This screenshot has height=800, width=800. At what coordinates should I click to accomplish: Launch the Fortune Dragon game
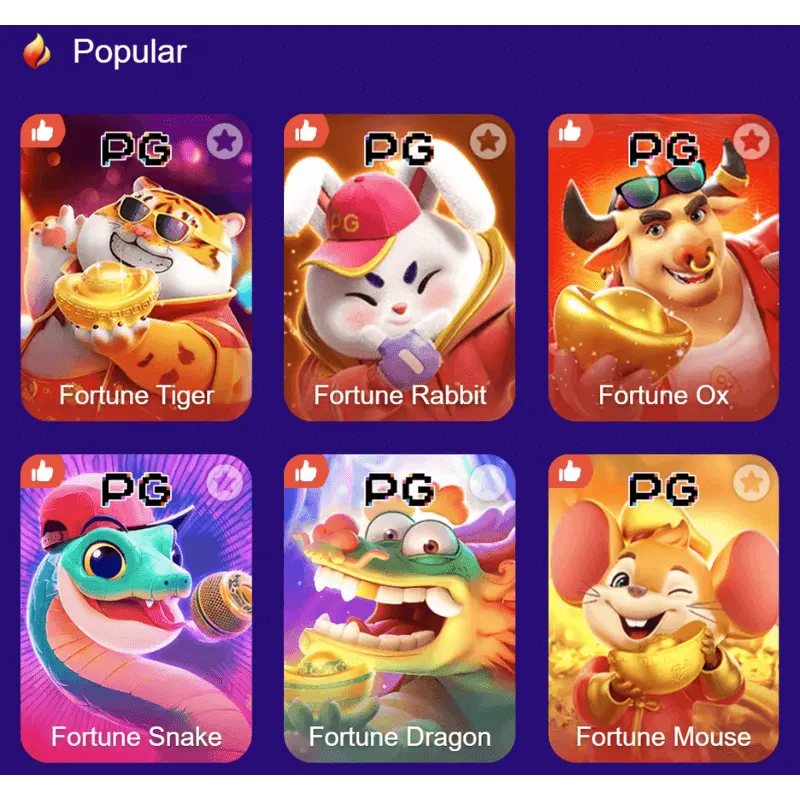(400, 620)
